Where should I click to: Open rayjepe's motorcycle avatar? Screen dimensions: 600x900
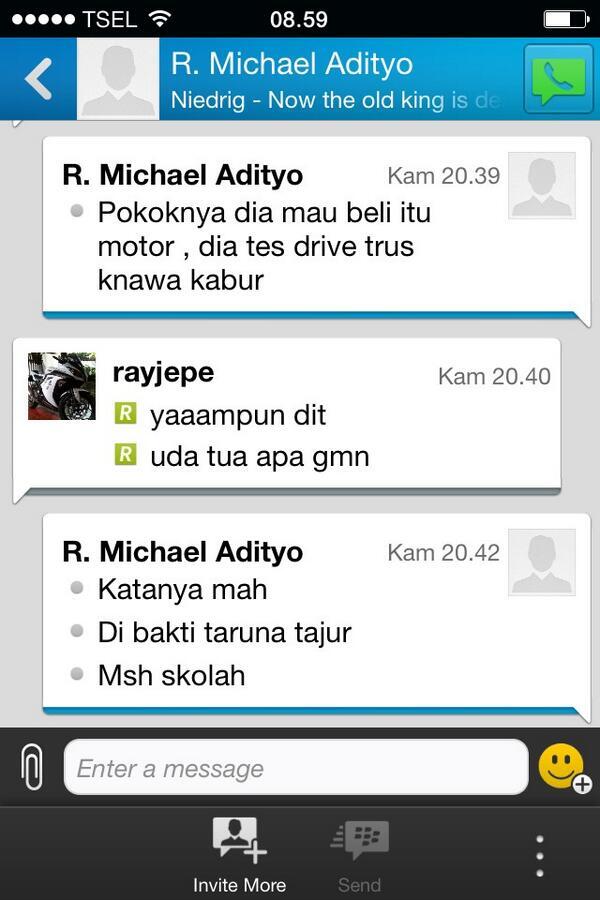tap(62, 386)
